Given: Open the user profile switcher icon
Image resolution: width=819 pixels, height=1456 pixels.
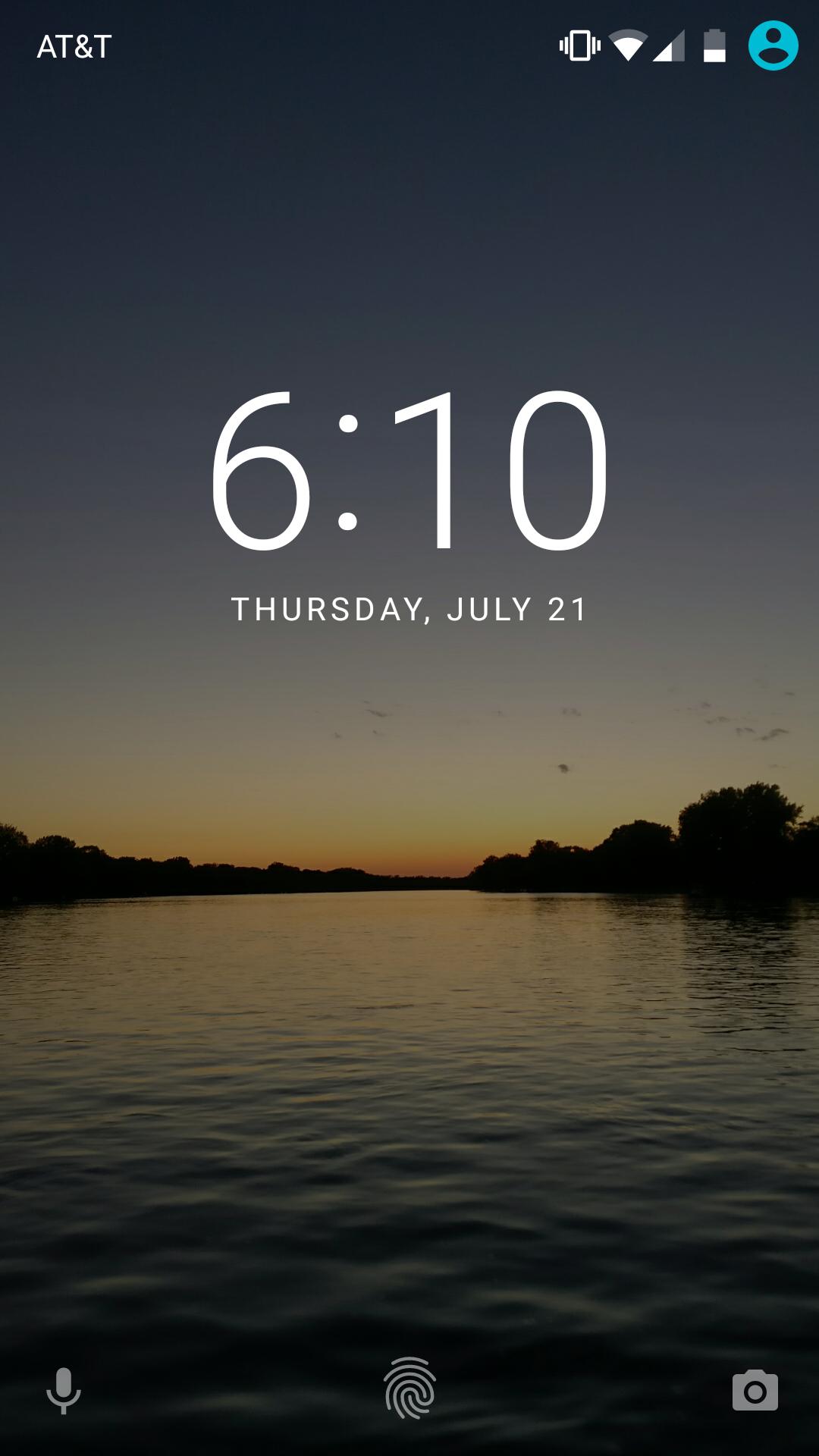Looking at the screenshot, I should pyautogui.click(x=773, y=45).
